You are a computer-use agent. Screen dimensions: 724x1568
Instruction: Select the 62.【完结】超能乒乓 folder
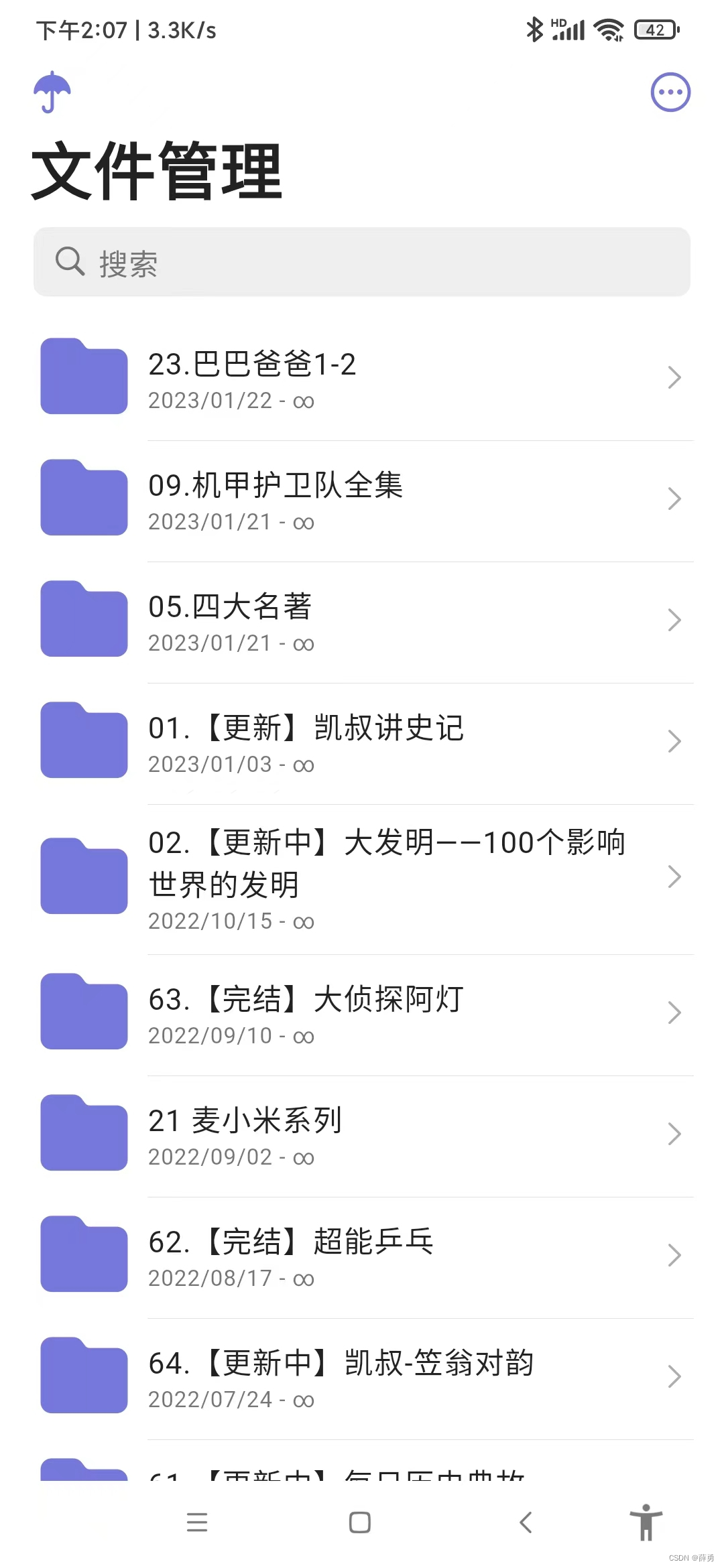point(362,1256)
